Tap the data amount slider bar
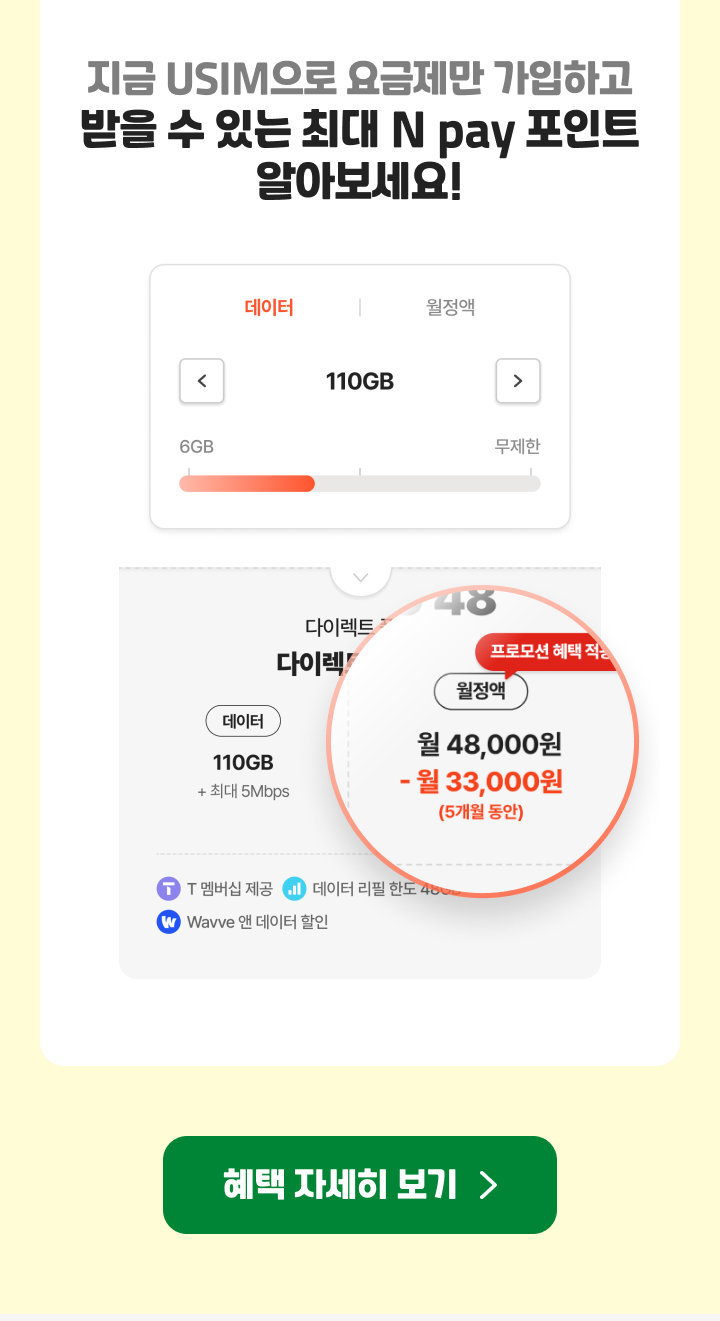Screen dimensions: 720x1321 point(360,484)
